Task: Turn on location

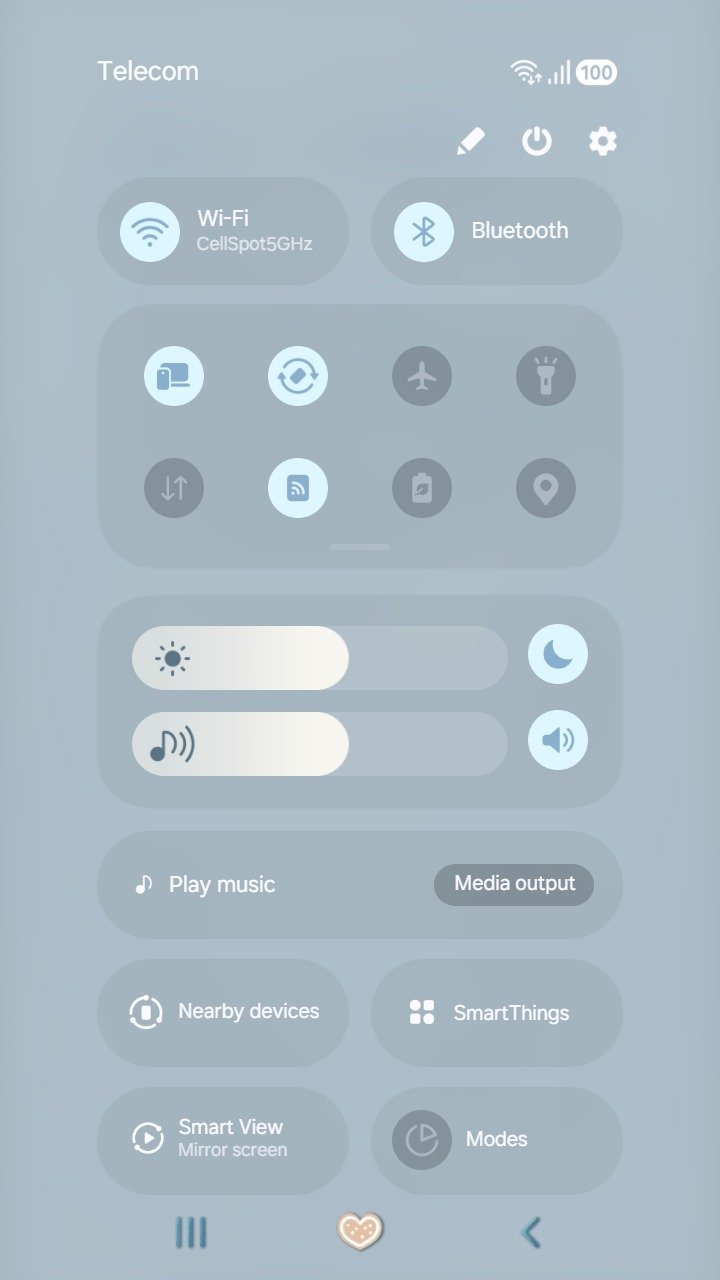Action: click(x=546, y=488)
